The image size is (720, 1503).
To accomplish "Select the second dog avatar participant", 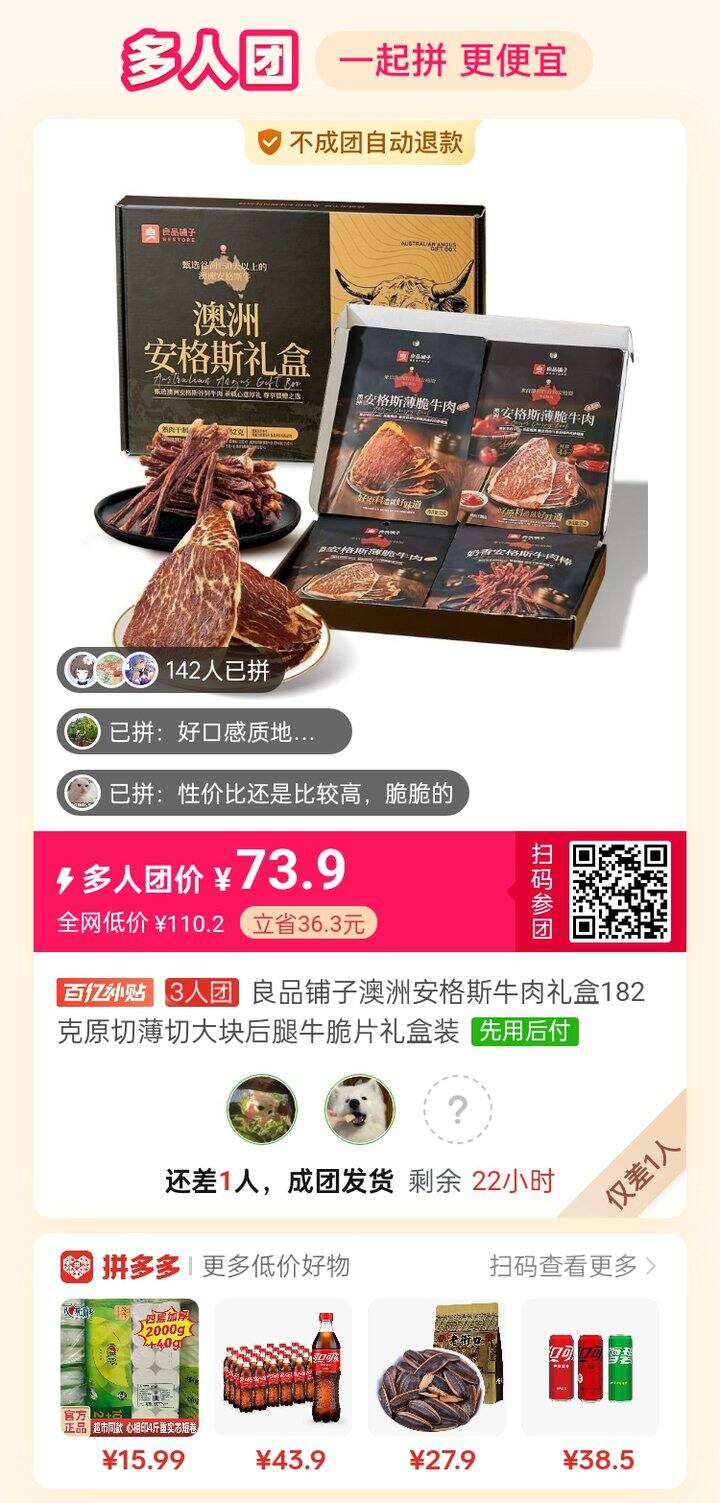I will pos(360,1110).
